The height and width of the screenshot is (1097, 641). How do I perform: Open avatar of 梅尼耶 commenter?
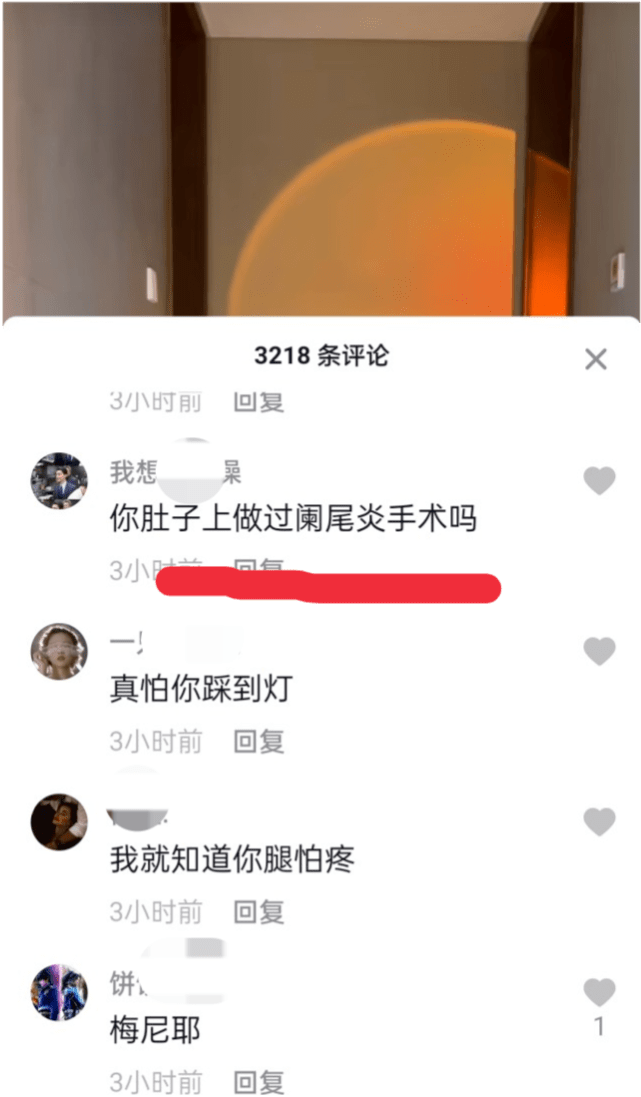[59, 992]
